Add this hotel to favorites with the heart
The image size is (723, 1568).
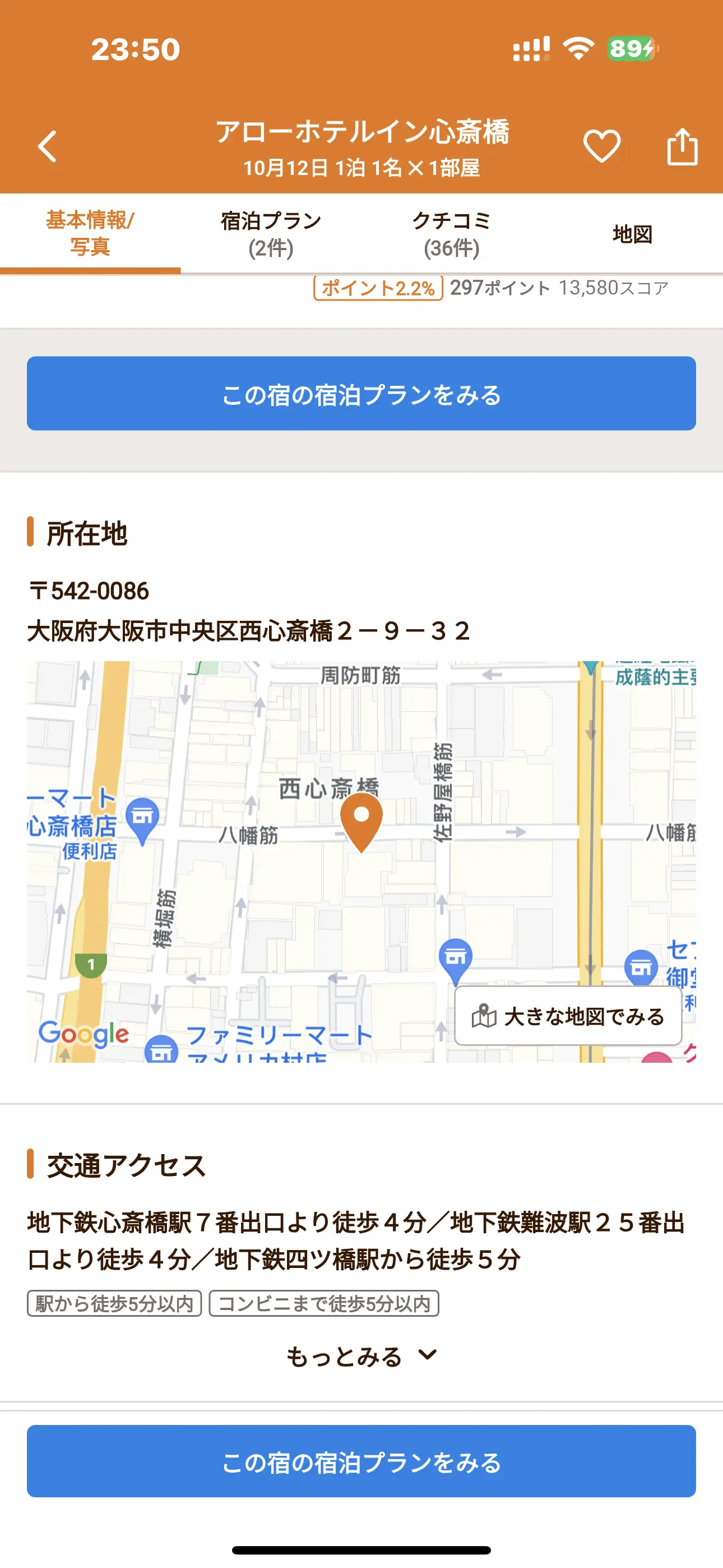(601, 147)
